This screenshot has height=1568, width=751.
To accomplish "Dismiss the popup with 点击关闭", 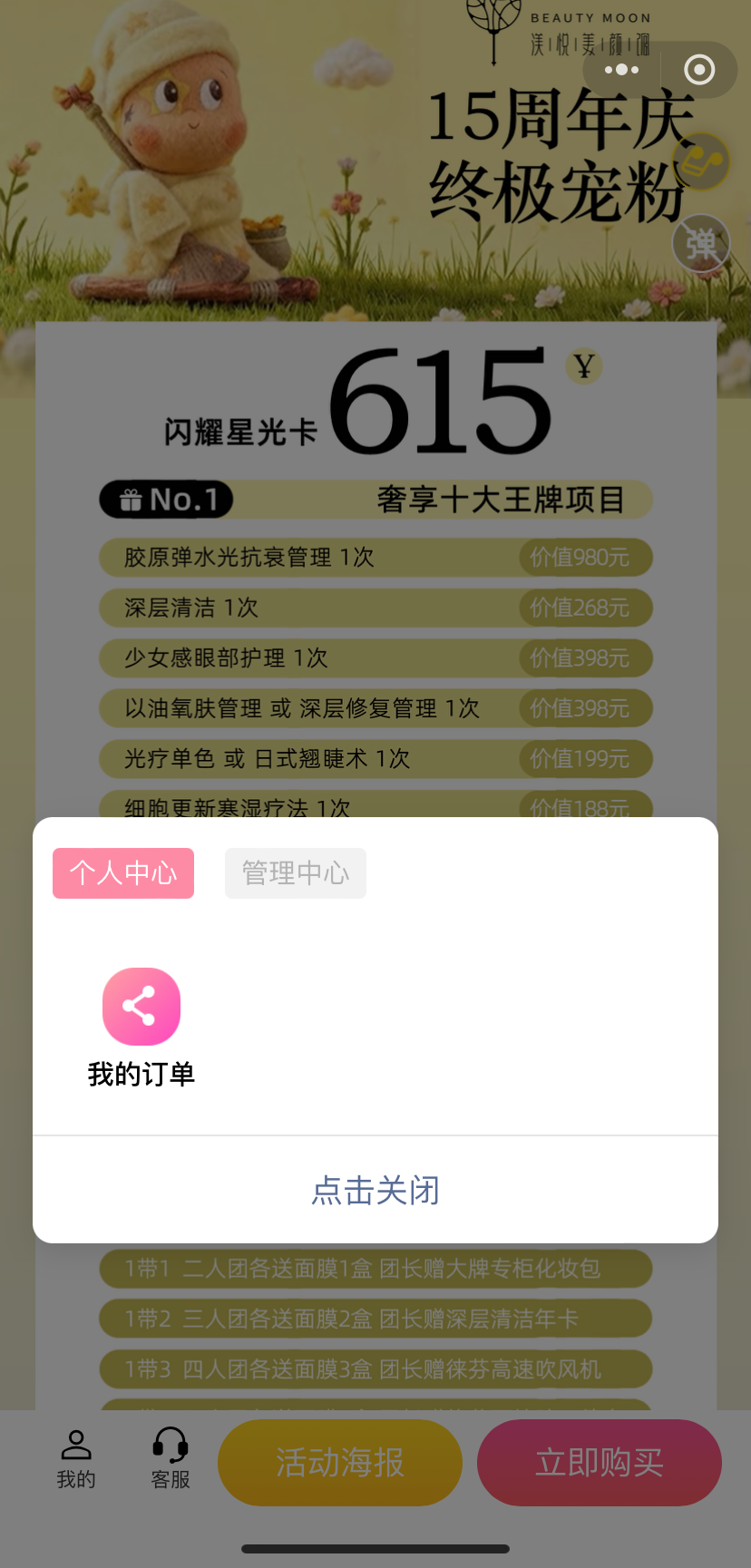I will (375, 1190).
